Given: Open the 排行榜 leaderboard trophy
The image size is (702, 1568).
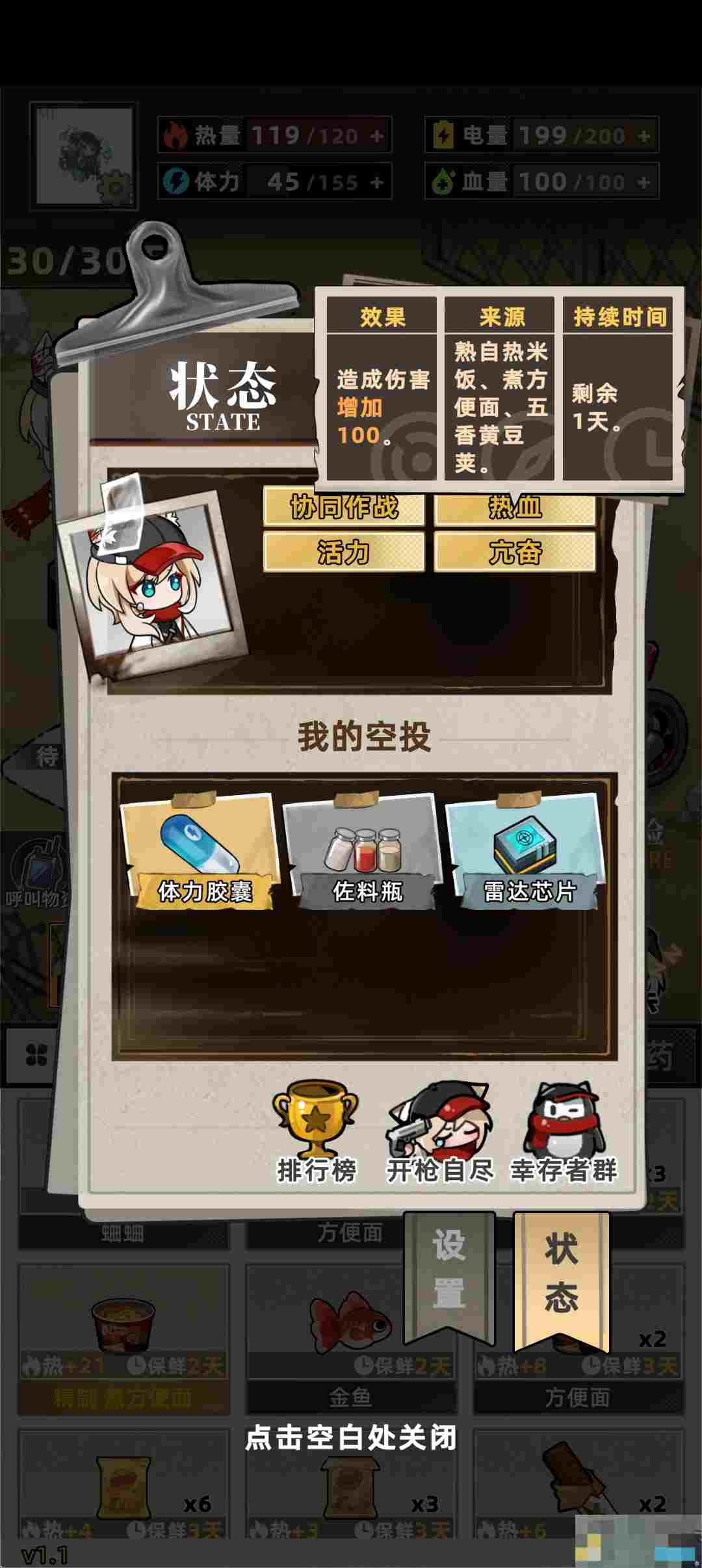Looking at the screenshot, I should pos(317,1132).
